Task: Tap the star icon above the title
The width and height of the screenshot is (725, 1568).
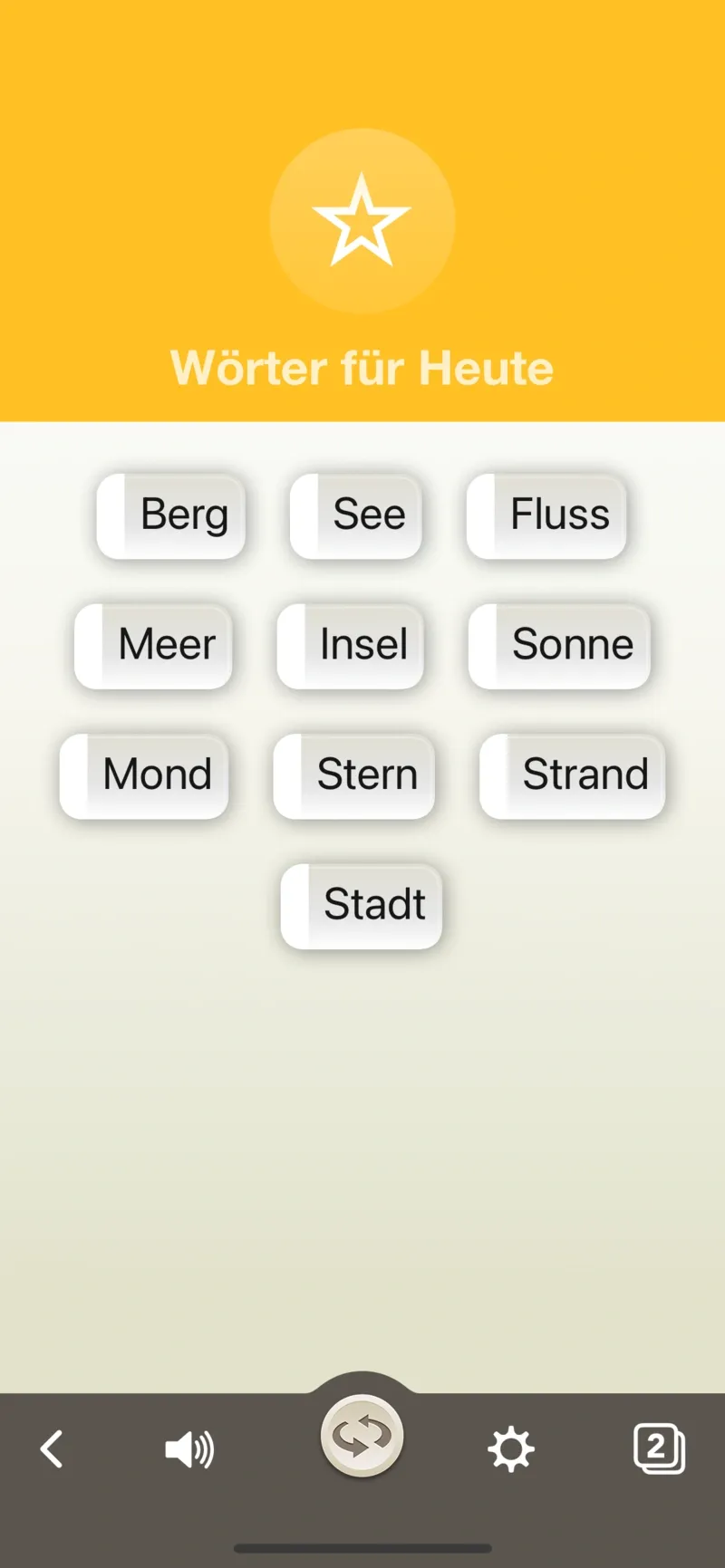Action: [362, 220]
